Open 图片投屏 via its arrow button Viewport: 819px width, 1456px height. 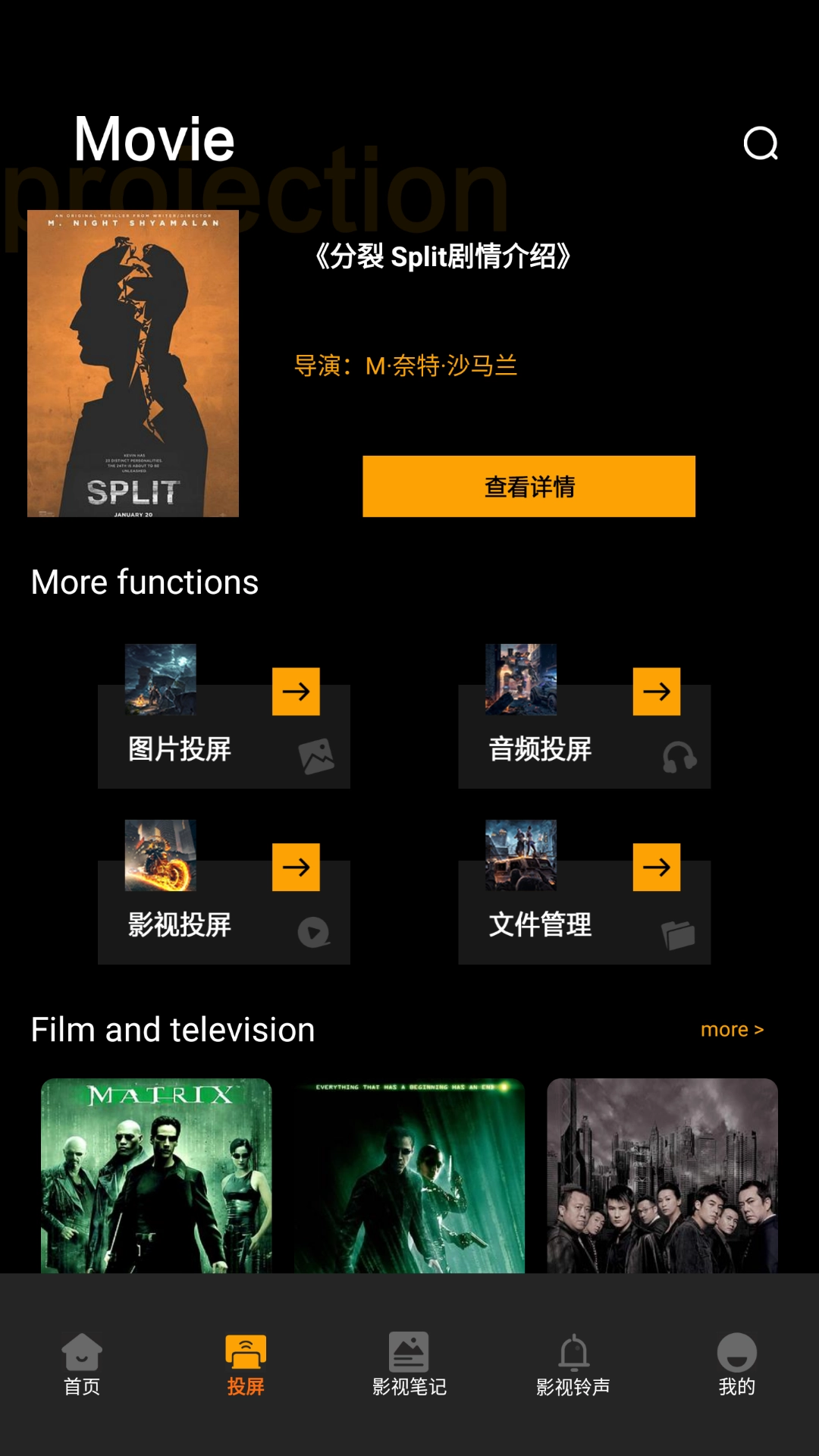(297, 692)
